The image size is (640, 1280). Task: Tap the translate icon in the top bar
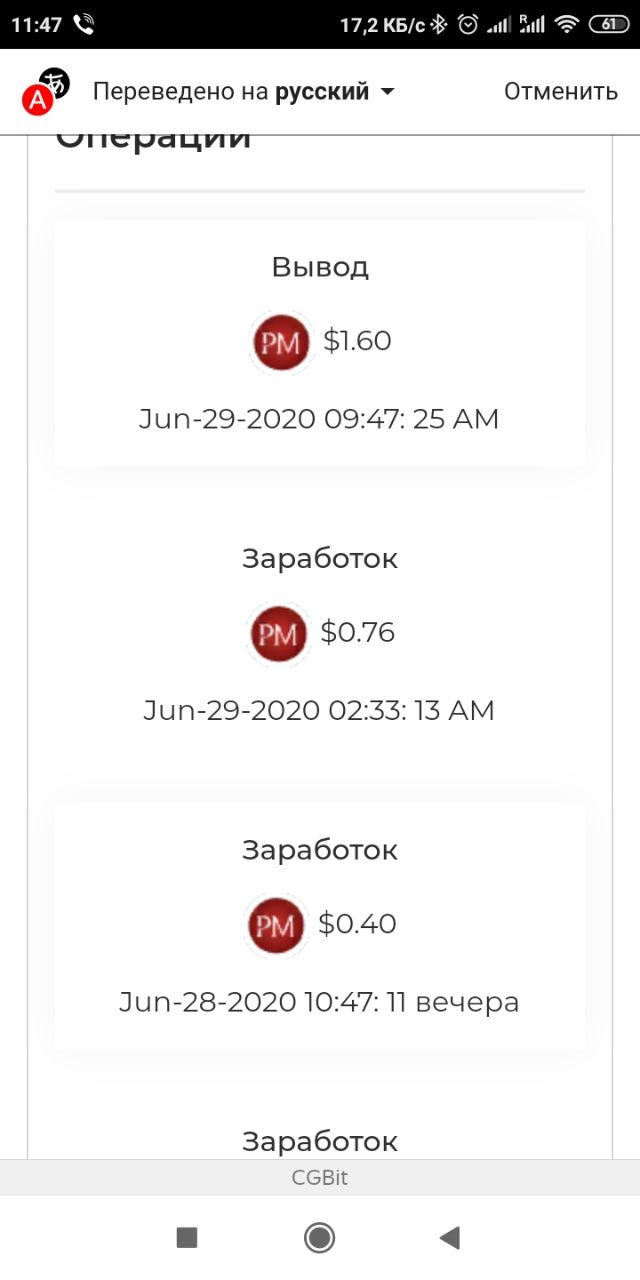pos(47,90)
